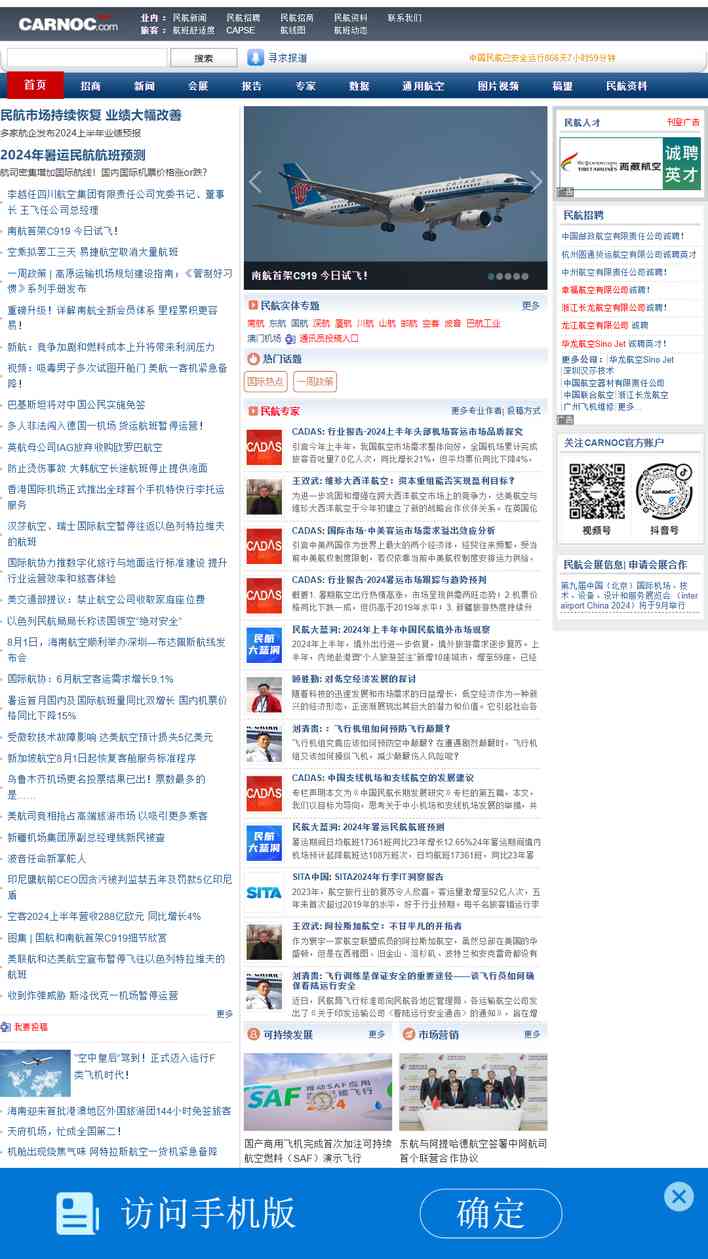Select the 一周政策 topic chip
The image size is (708, 1259).
point(315,381)
